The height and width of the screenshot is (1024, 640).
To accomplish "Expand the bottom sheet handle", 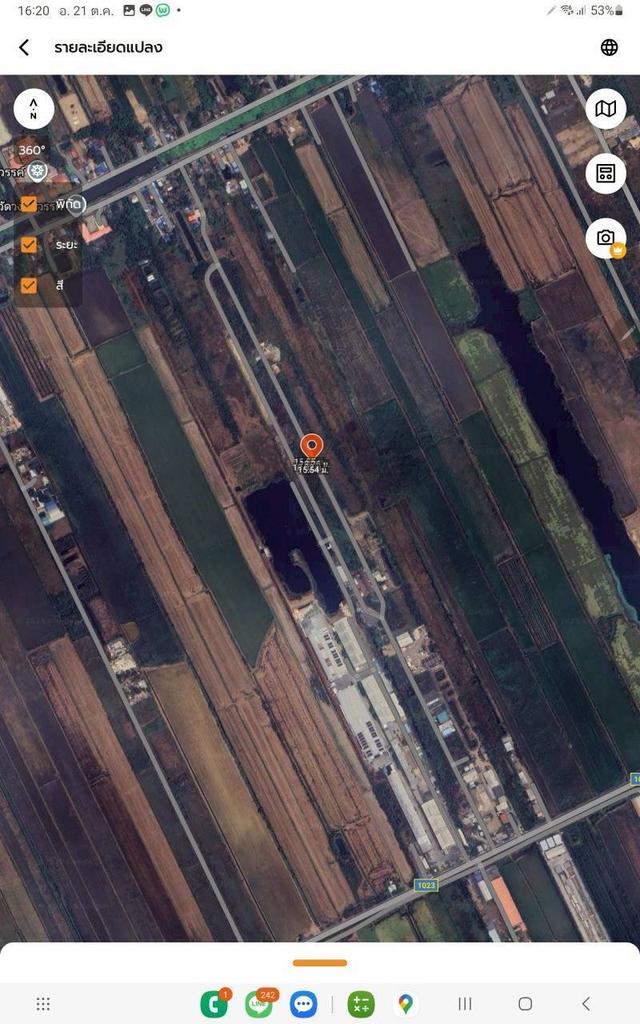I will [x=320, y=963].
